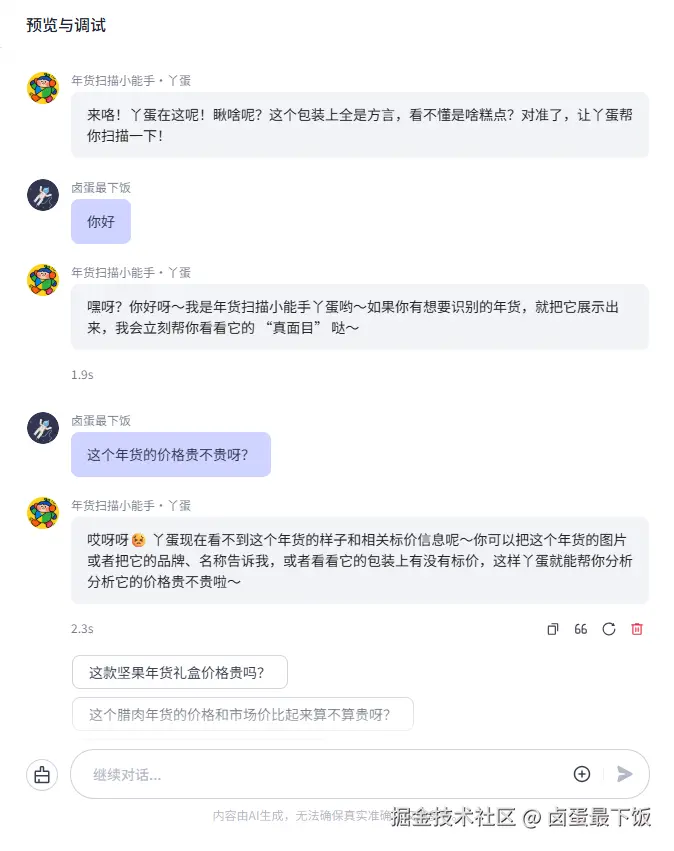Screen dimensions: 674x851
Task: Regenerate the last bot response
Action: click(x=608, y=629)
